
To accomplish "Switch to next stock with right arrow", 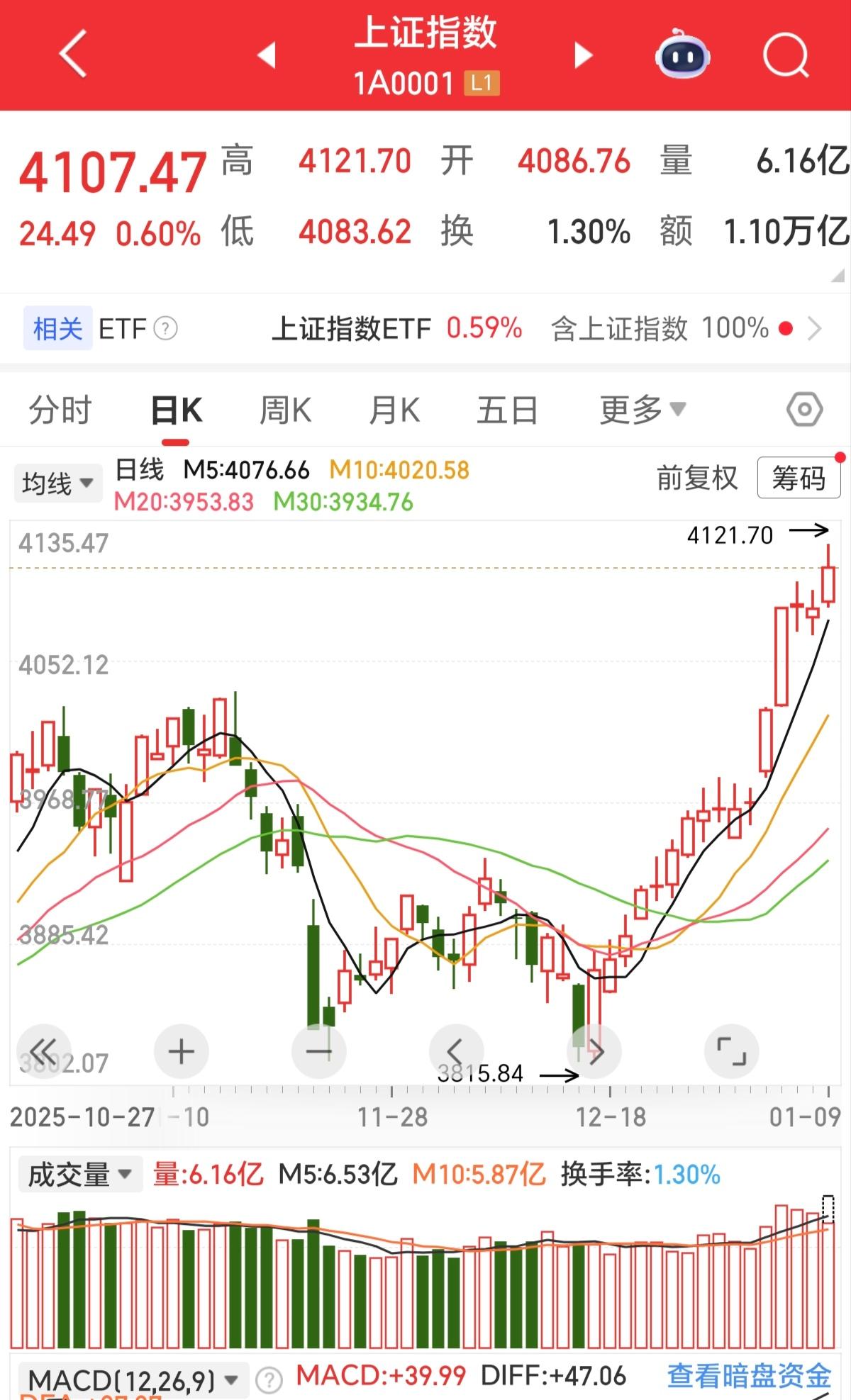I will [x=582, y=55].
